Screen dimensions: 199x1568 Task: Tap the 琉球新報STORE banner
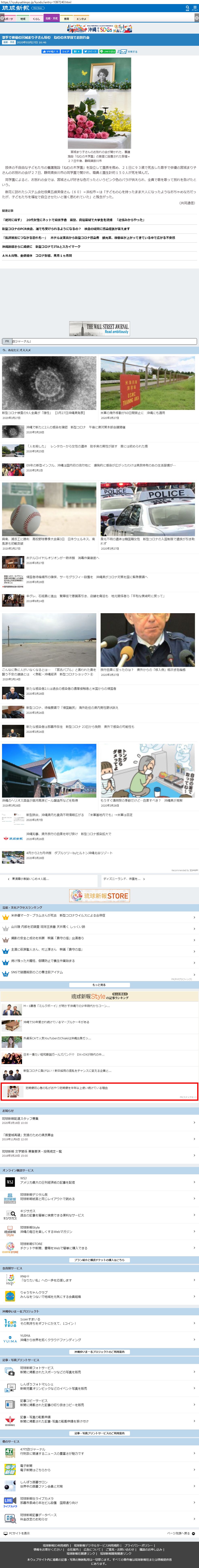[99, 895]
